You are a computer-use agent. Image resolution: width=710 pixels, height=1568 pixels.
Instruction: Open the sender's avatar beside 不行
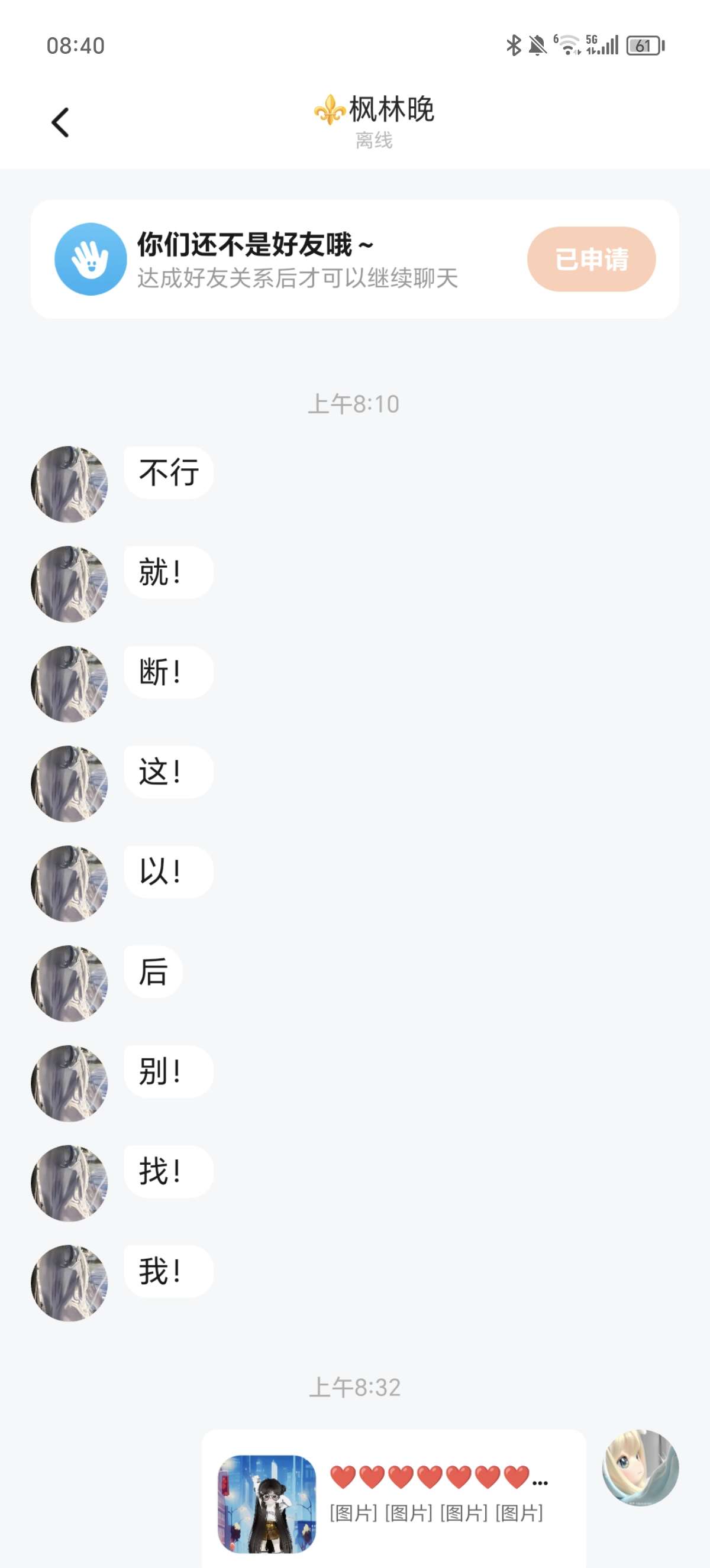(x=69, y=484)
